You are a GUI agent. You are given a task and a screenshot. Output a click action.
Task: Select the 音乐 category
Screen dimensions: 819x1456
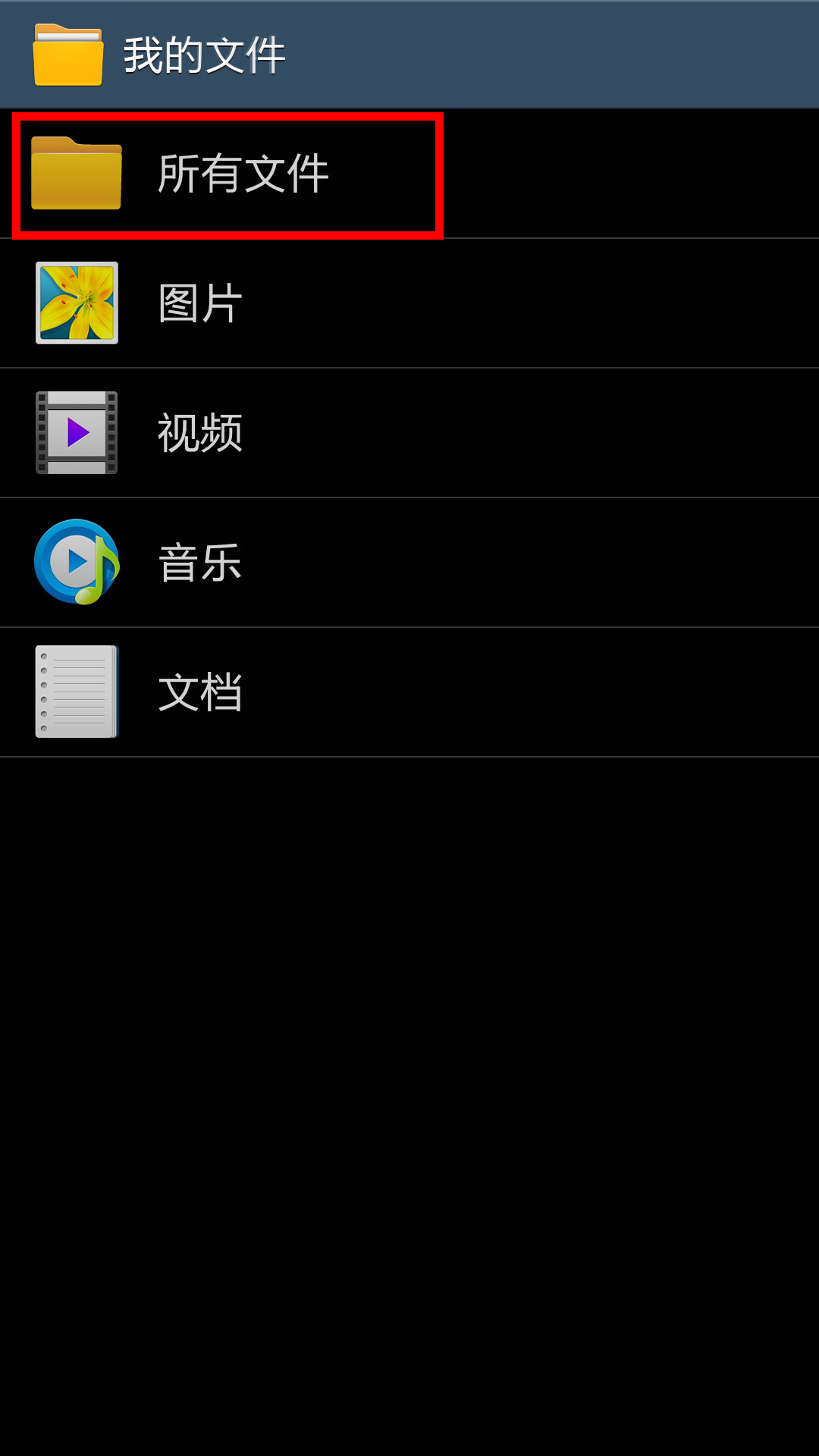point(200,563)
